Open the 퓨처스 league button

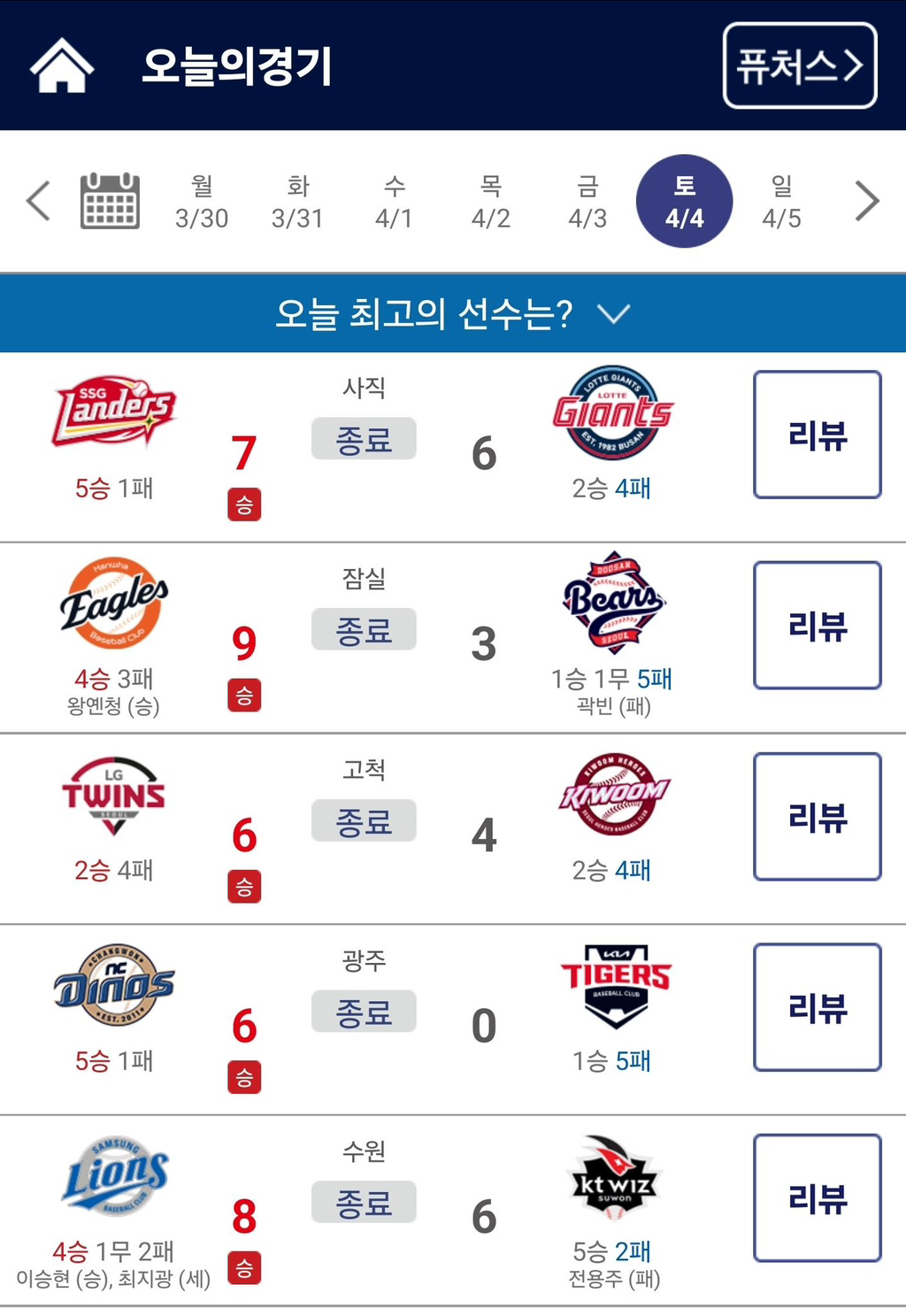tap(799, 65)
